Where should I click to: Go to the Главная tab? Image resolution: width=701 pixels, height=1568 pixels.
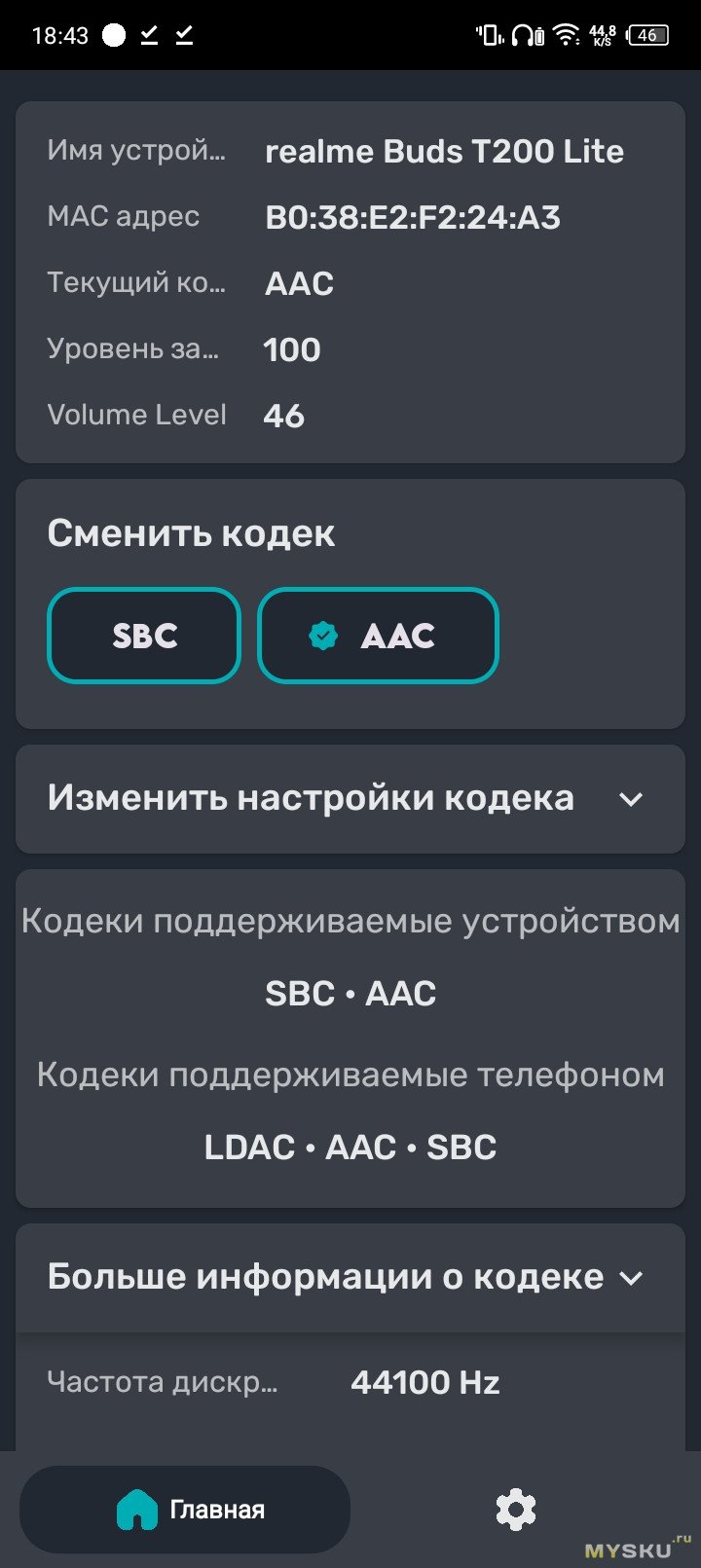coord(185,1509)
